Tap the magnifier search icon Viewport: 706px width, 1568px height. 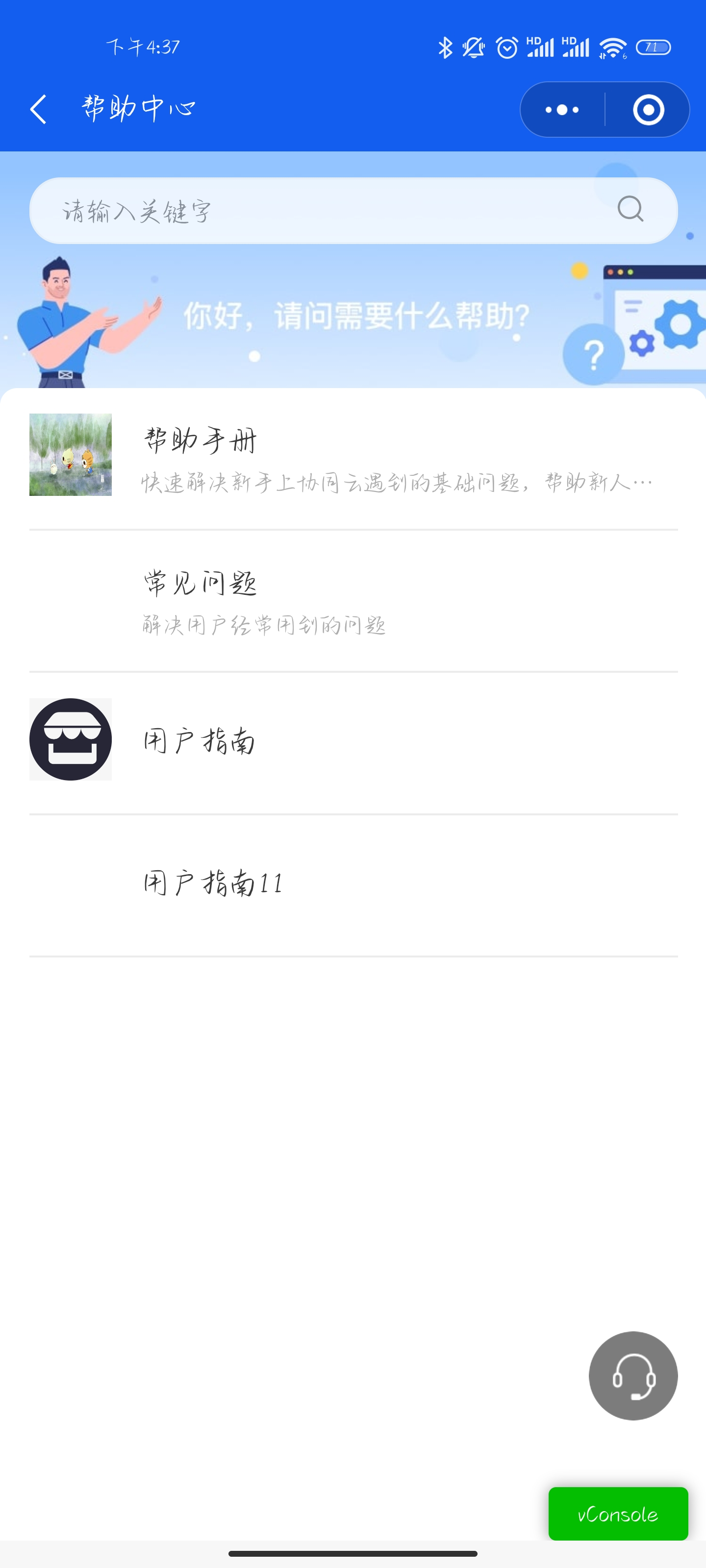pyautogui.click(x=630, y=209)
